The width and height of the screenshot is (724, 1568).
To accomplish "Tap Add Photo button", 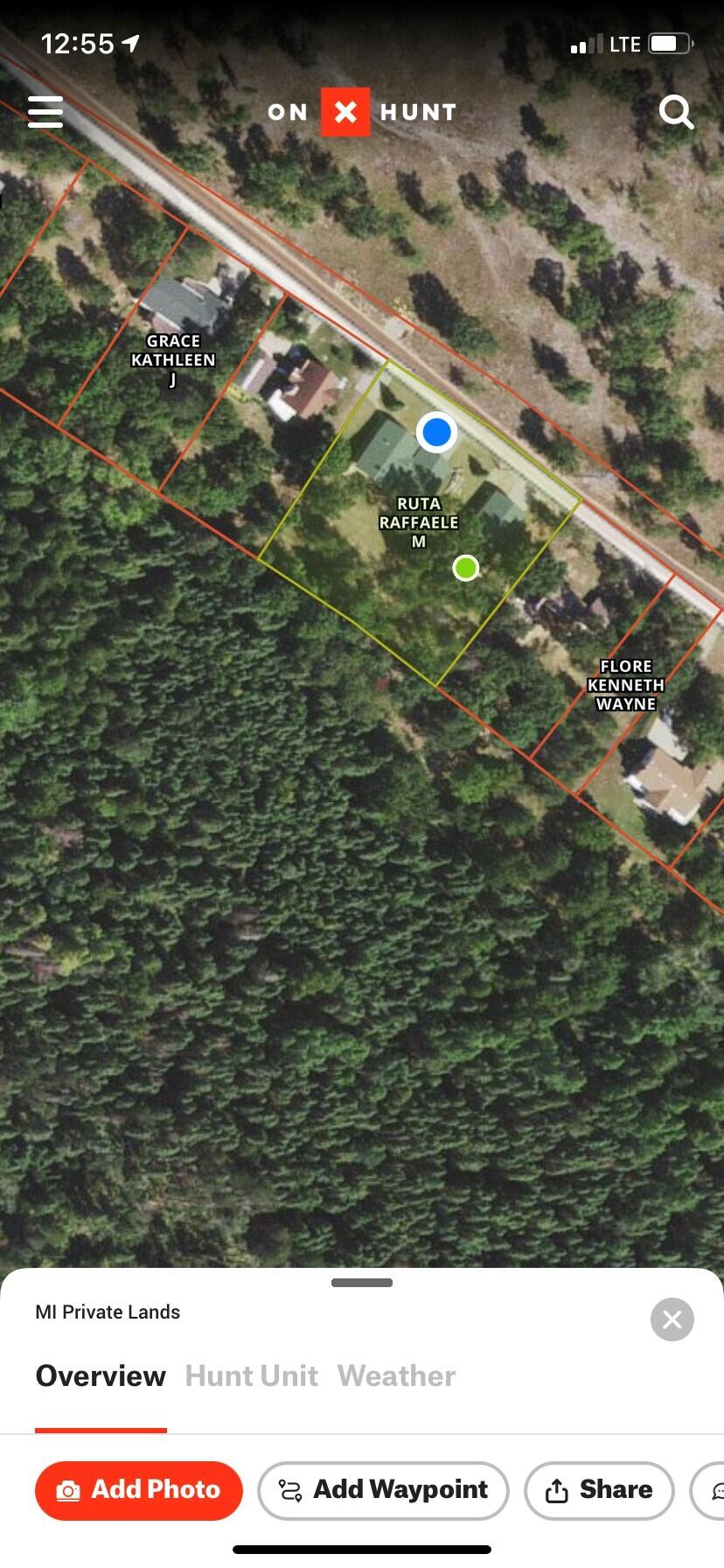I will click(139, 1490).
